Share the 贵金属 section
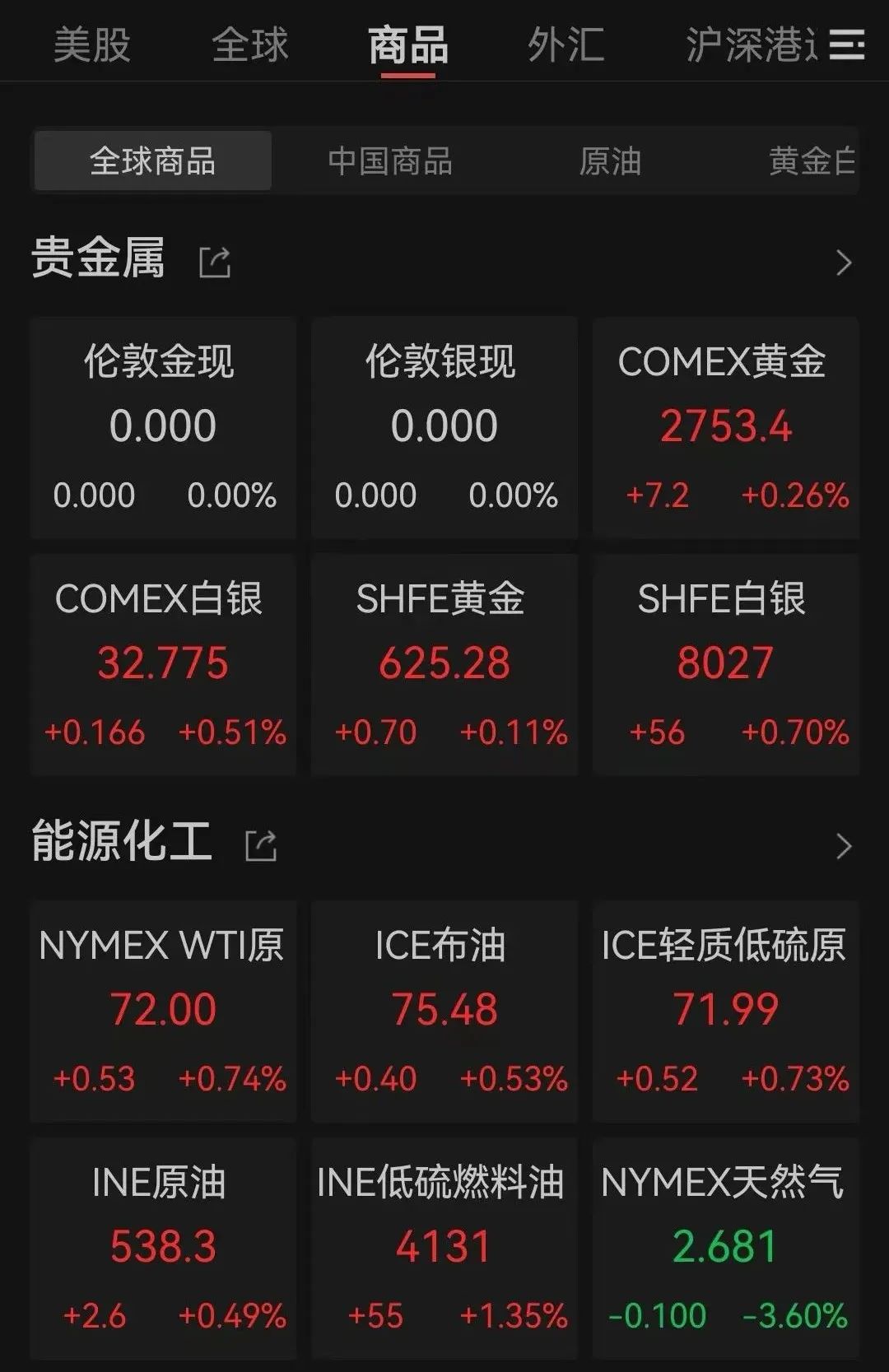889x1372 pixels. pos(215,263)
